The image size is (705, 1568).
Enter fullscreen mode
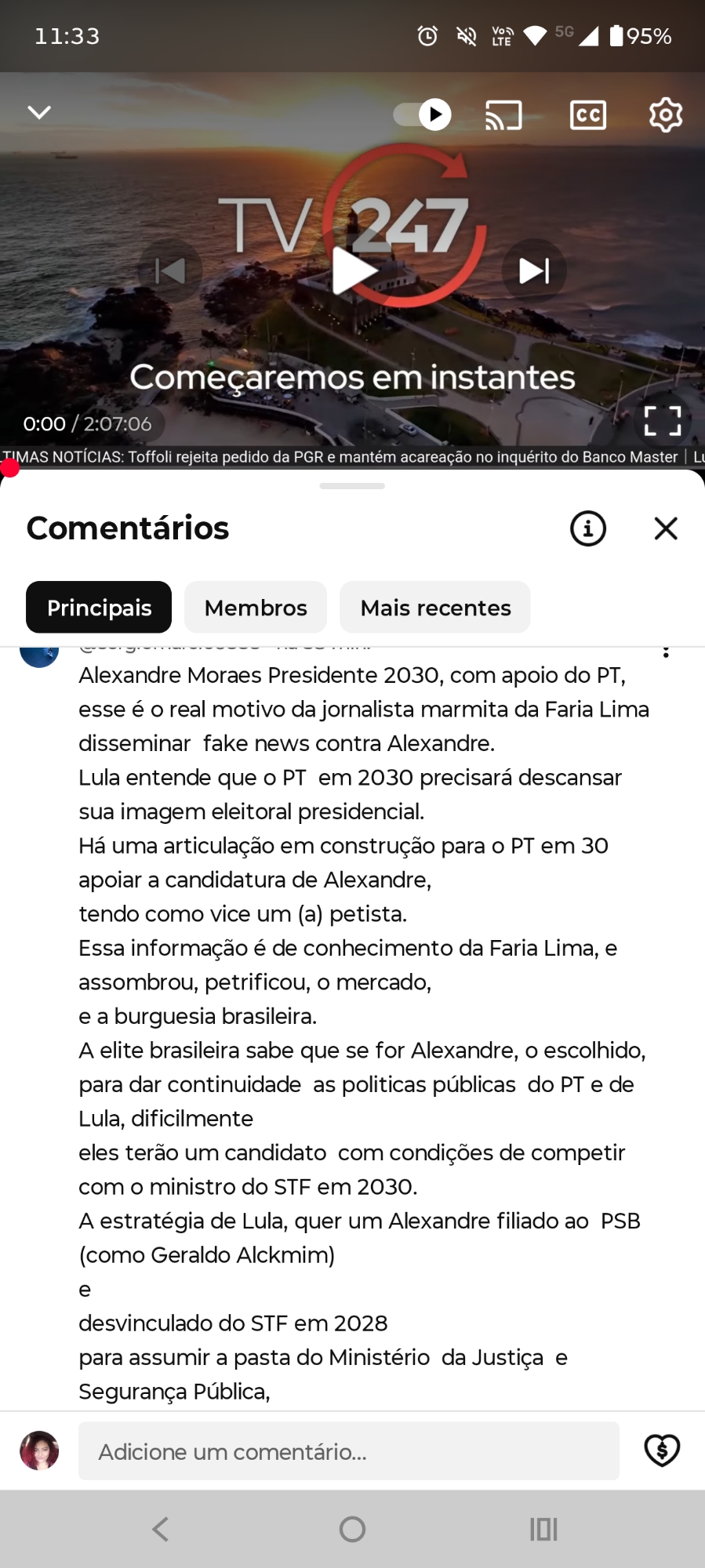click(662, 421)
